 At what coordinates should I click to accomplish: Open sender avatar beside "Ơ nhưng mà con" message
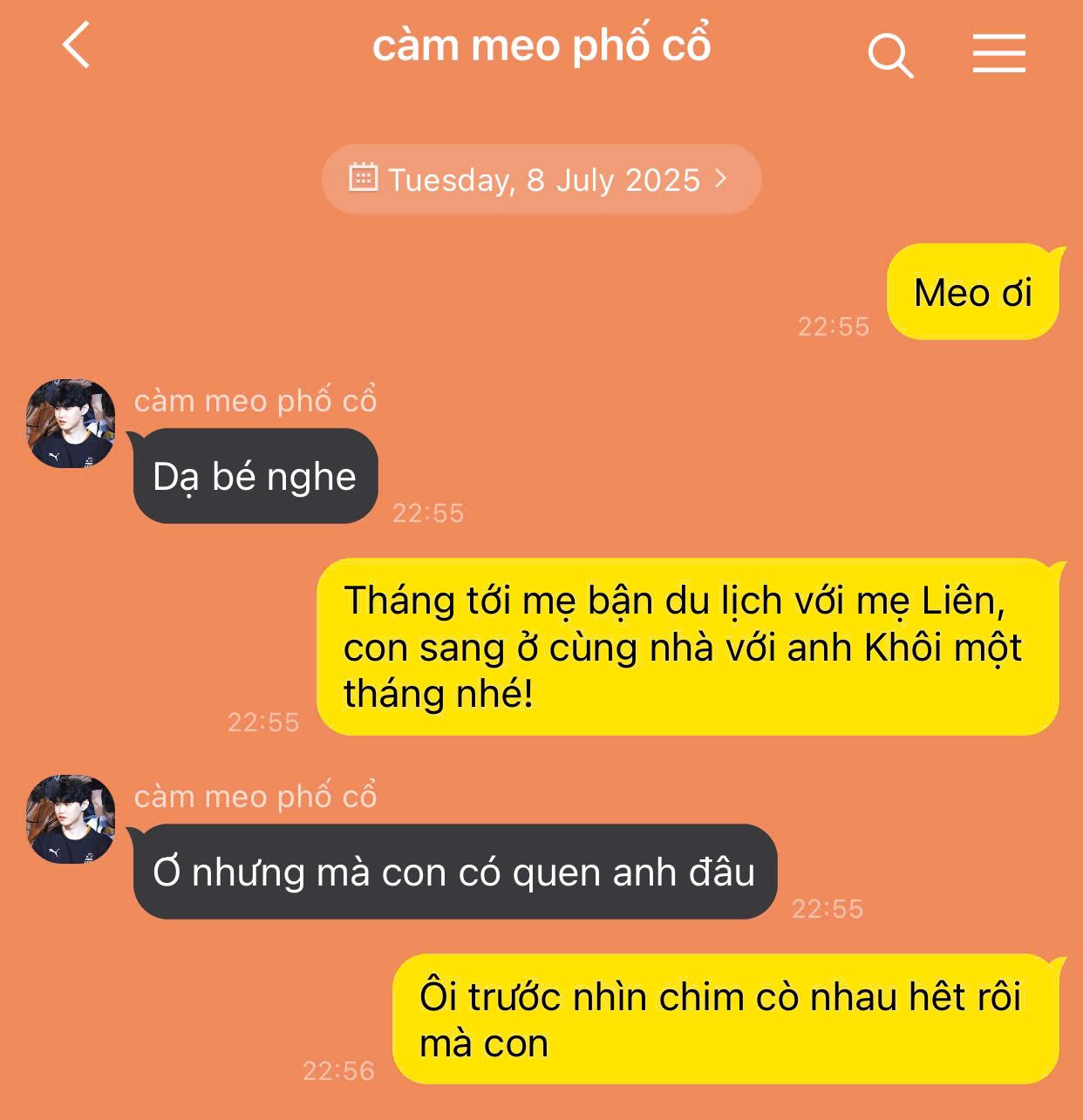(71, 819)
